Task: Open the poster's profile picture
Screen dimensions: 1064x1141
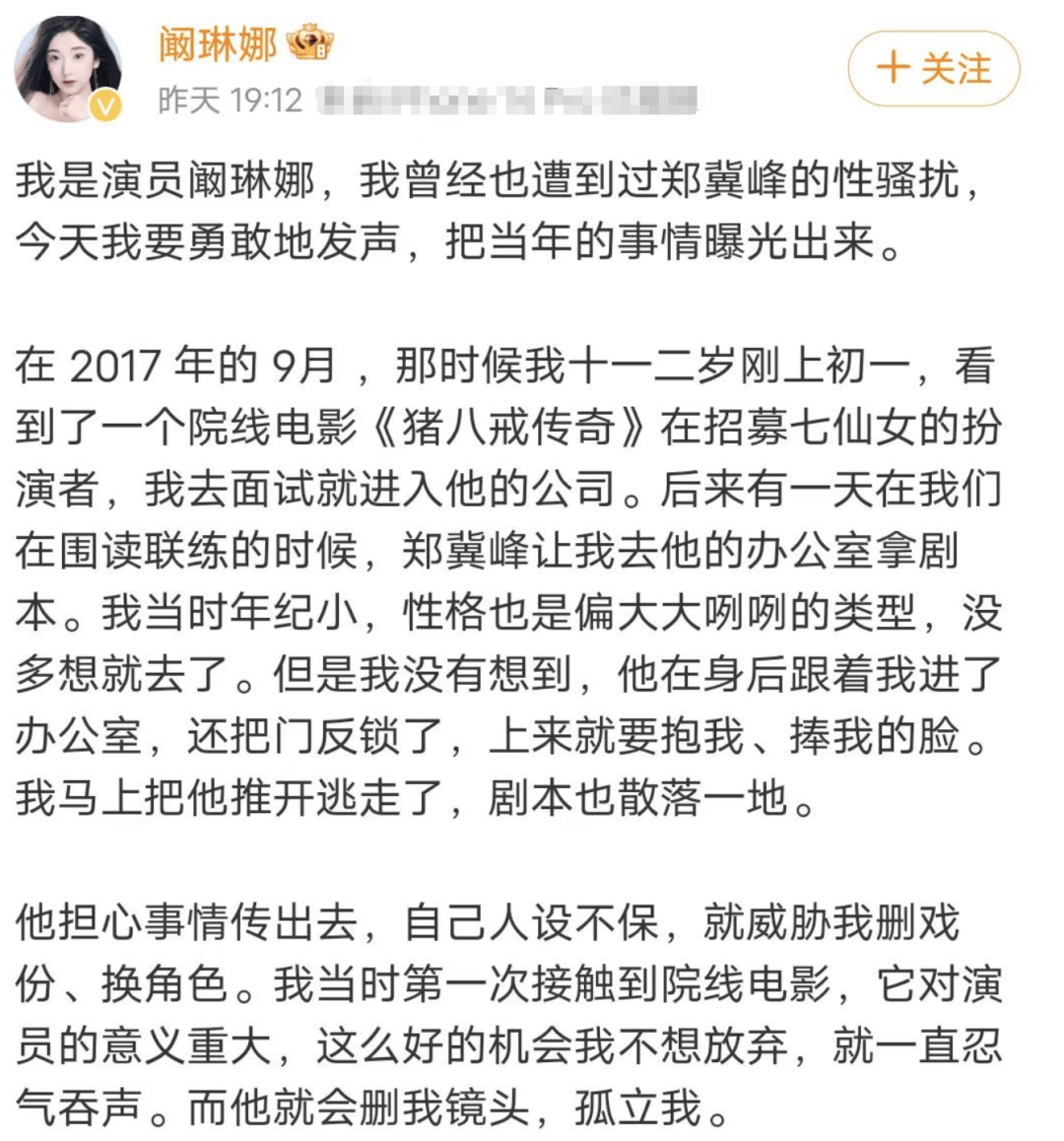Action: point(67,67)
